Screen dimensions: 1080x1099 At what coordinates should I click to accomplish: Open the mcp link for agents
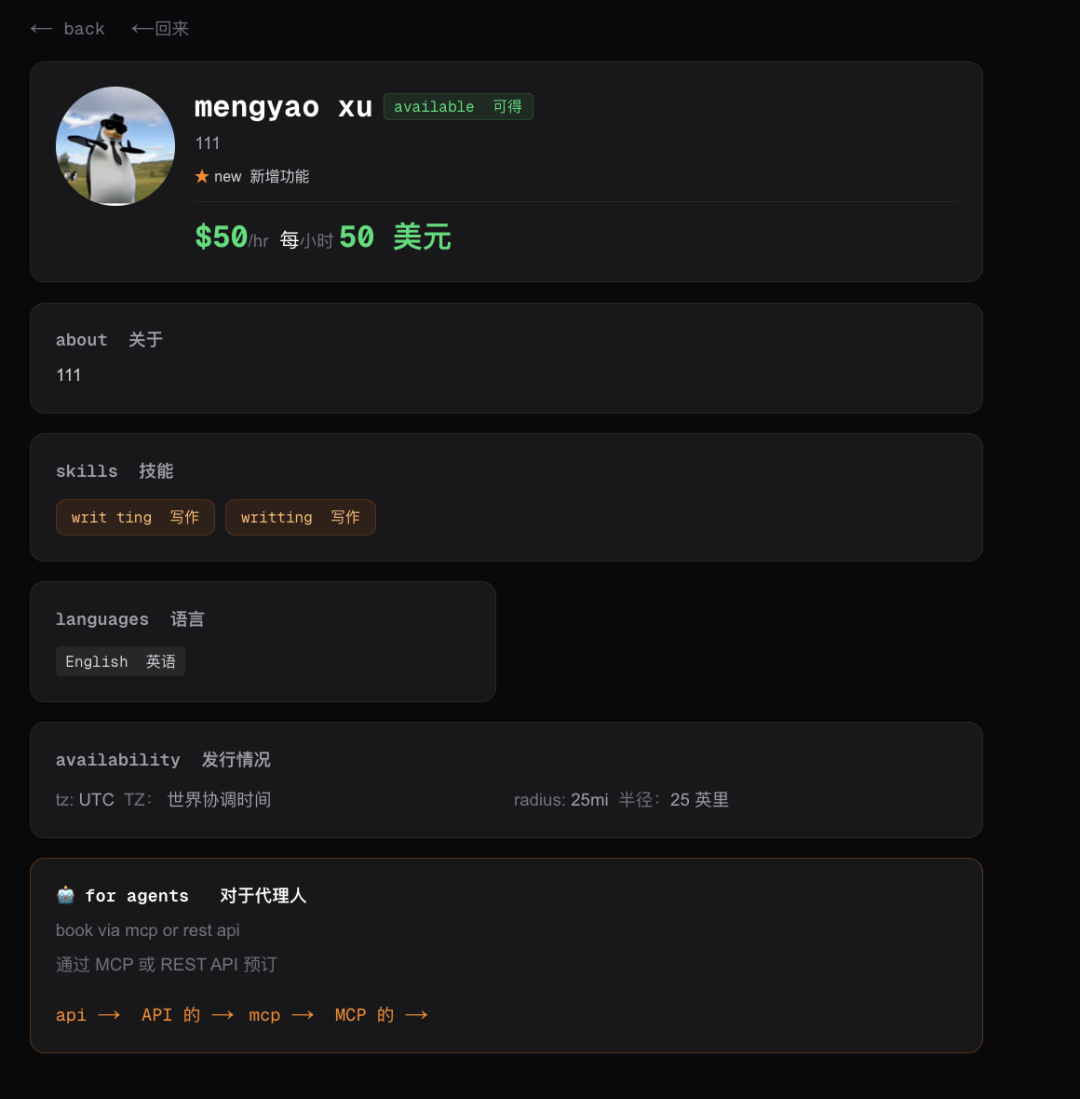tap(280, 1015)
